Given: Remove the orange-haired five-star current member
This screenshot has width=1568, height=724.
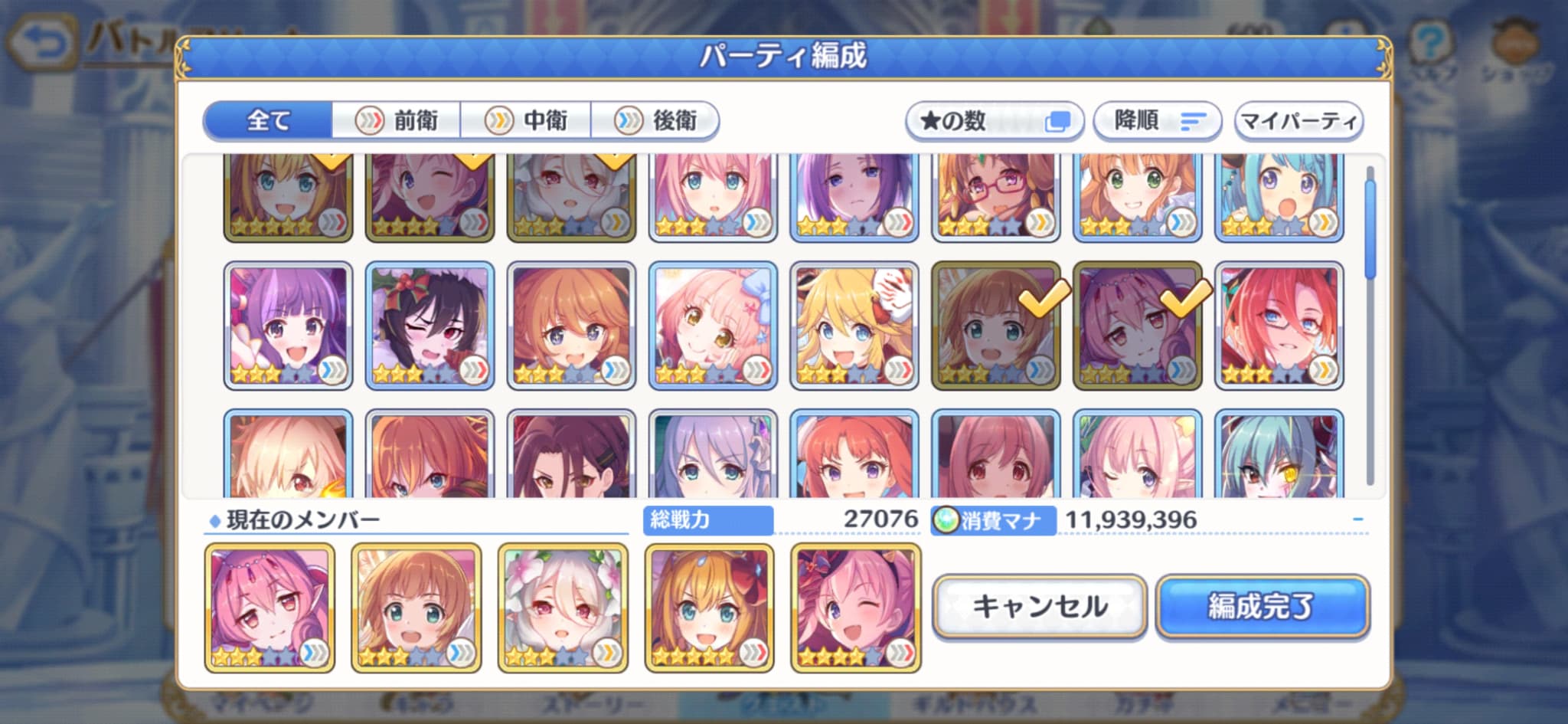Looking at the screenshot, I should (709, 608).
